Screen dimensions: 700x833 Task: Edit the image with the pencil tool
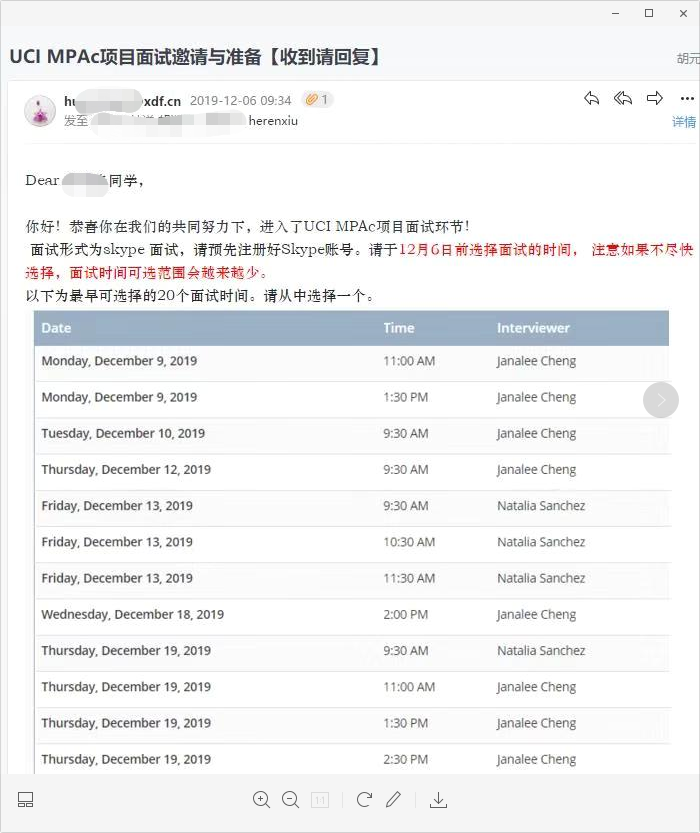[394, 799]
